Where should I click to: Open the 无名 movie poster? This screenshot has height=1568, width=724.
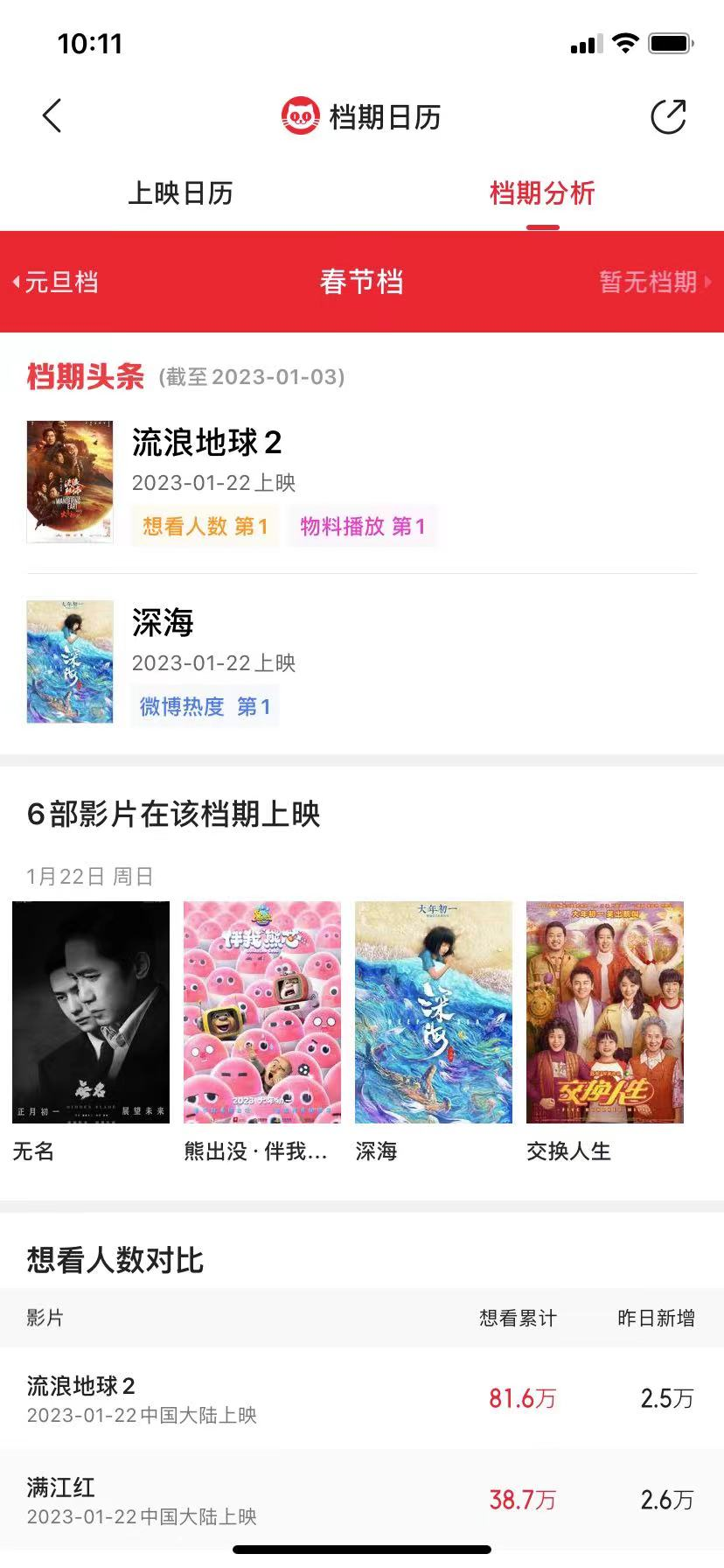(x=91, y=1012)
